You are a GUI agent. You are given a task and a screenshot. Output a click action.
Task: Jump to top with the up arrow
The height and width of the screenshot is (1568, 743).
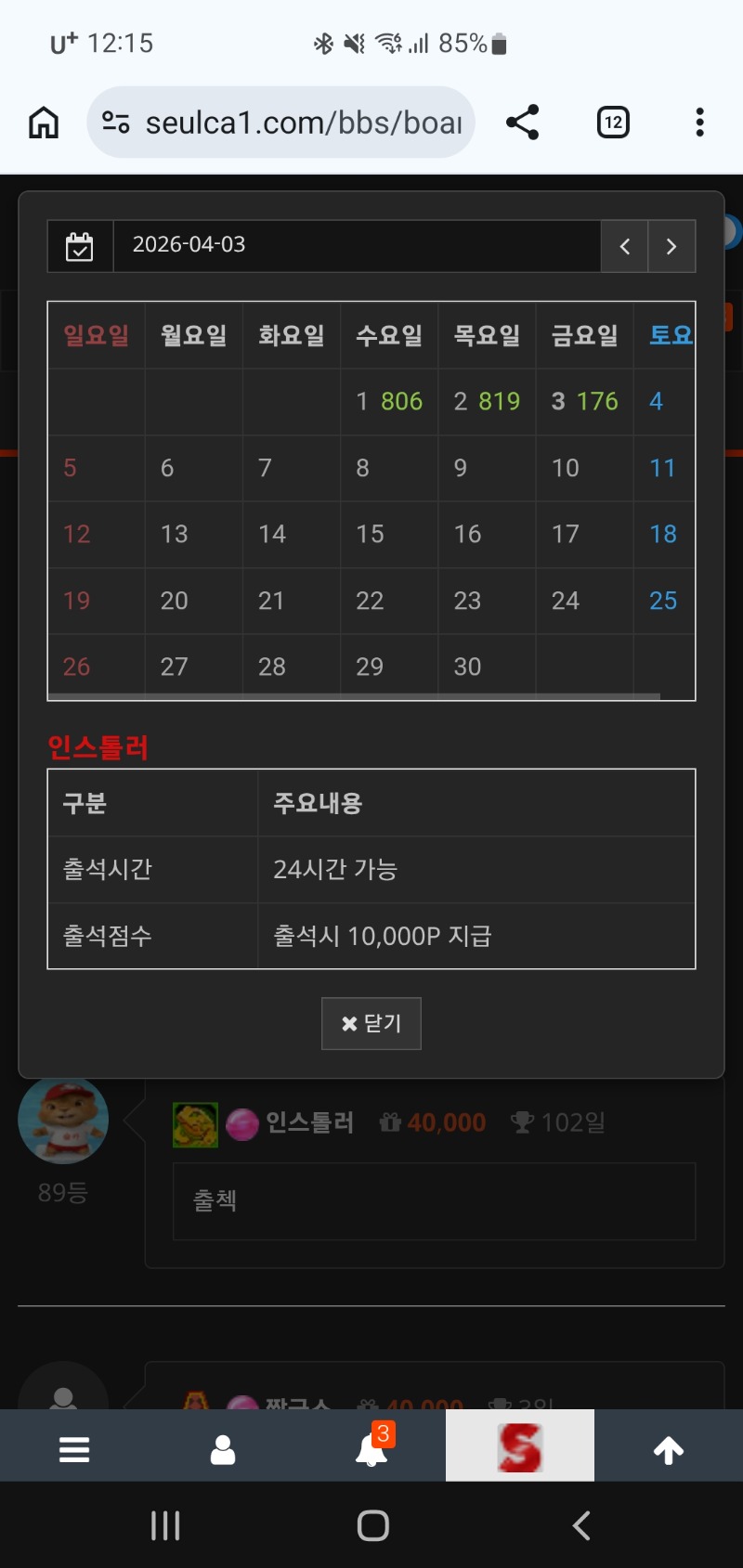click(669, 1448)
